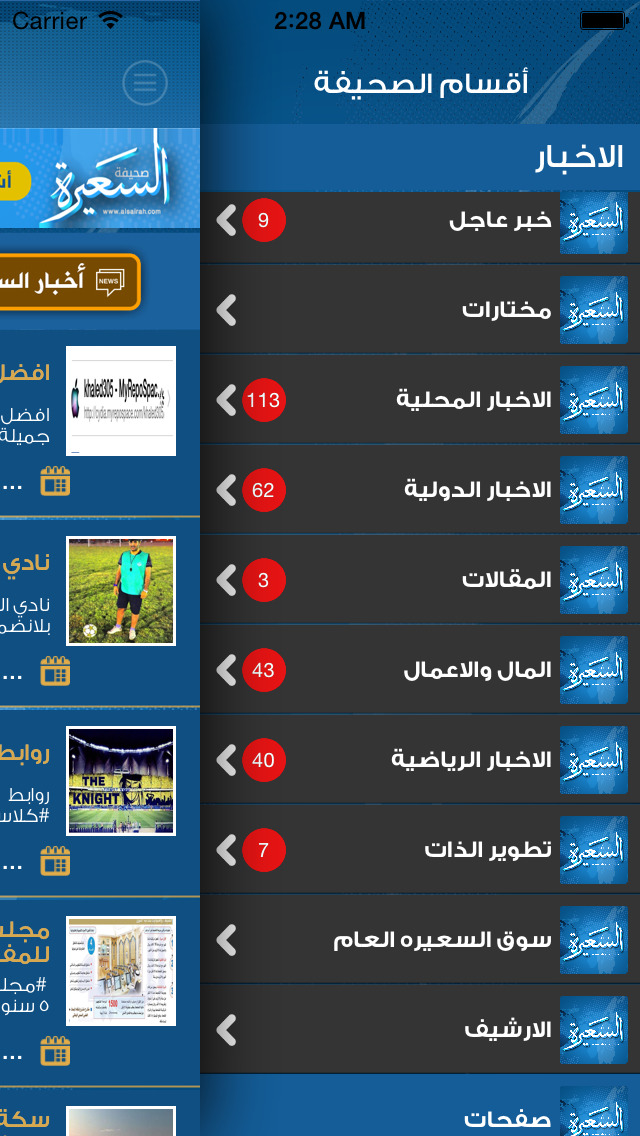
Task: Open سوق السعيره العام section
Action: click(420, 940)
